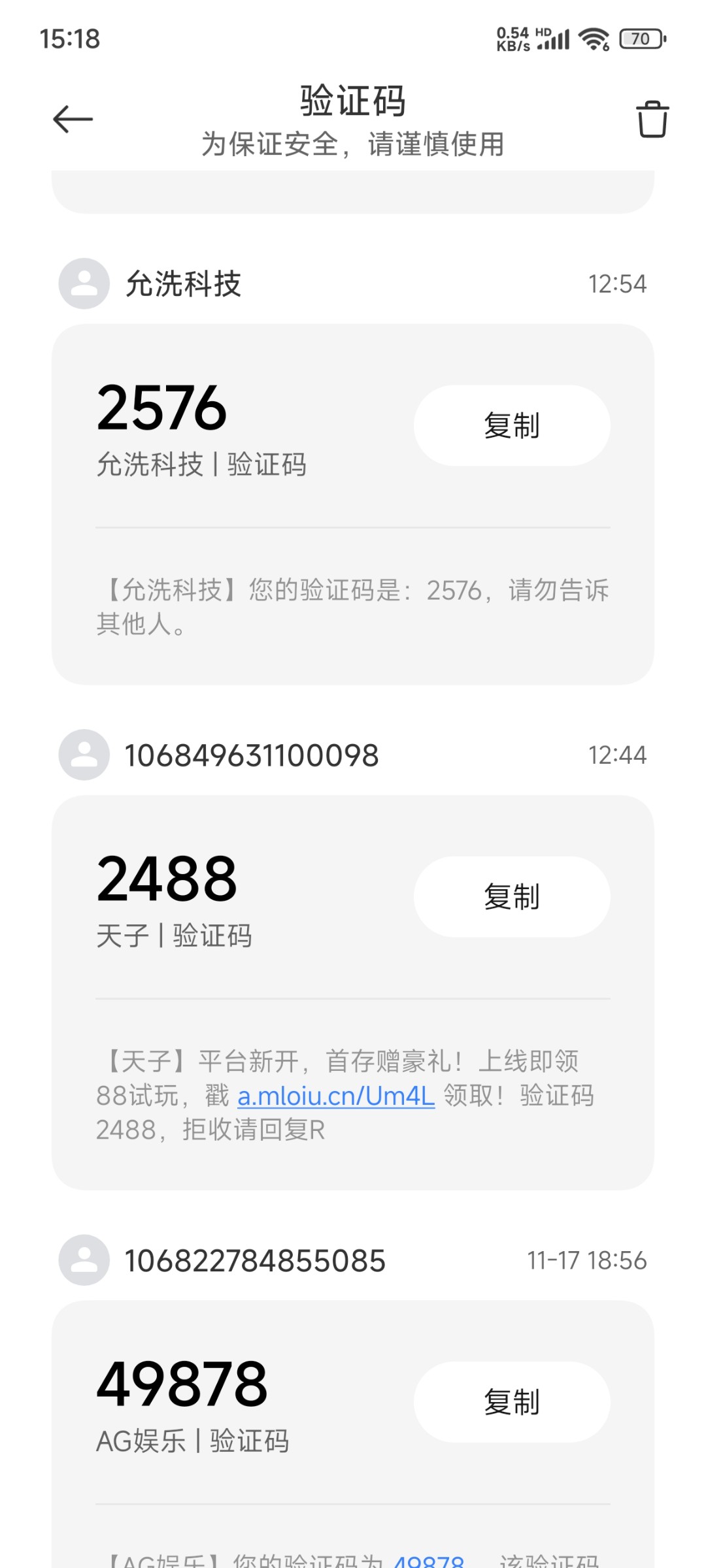Open the underlined 49878 code in the AG娱乐 message
706x1568 pixels.
coord(428,1560)
